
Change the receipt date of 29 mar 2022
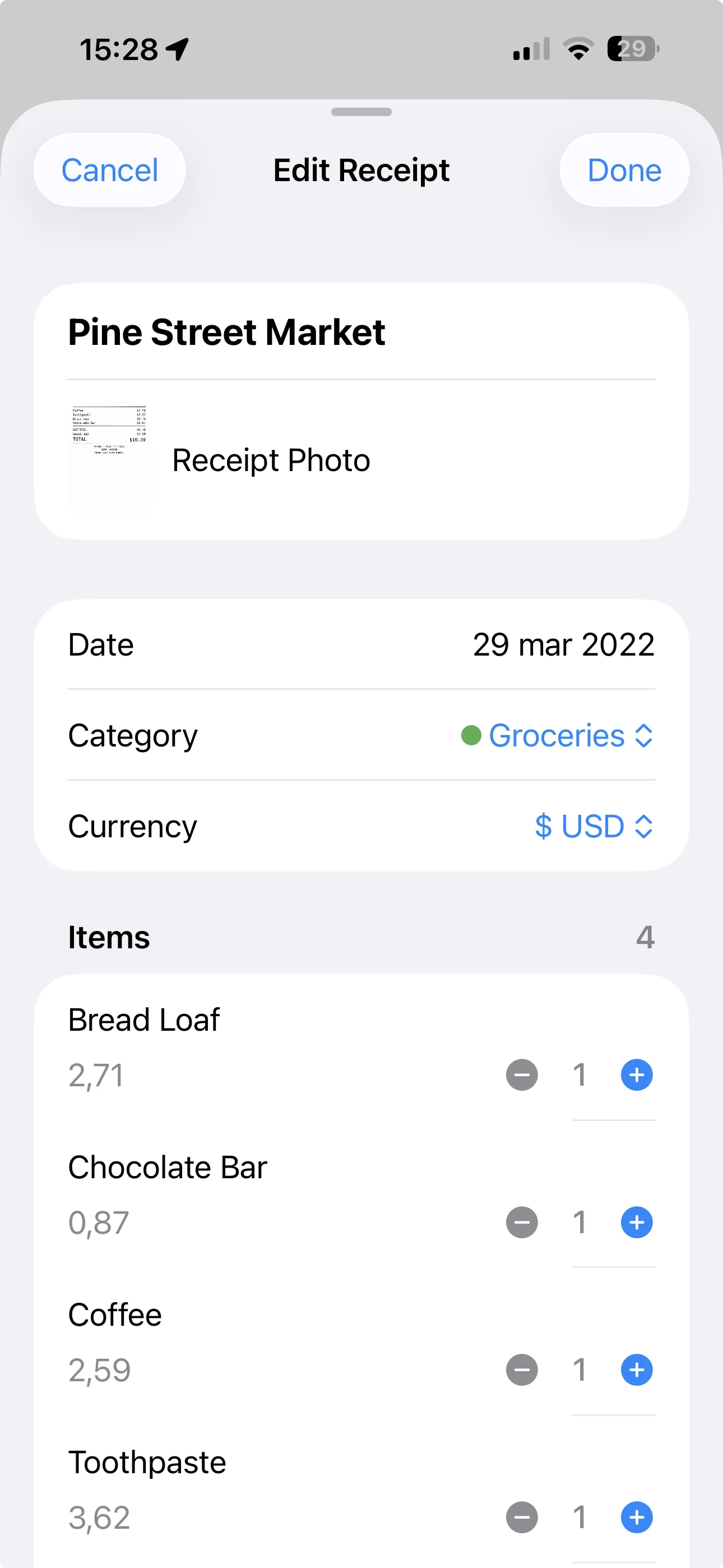[564, 644]
